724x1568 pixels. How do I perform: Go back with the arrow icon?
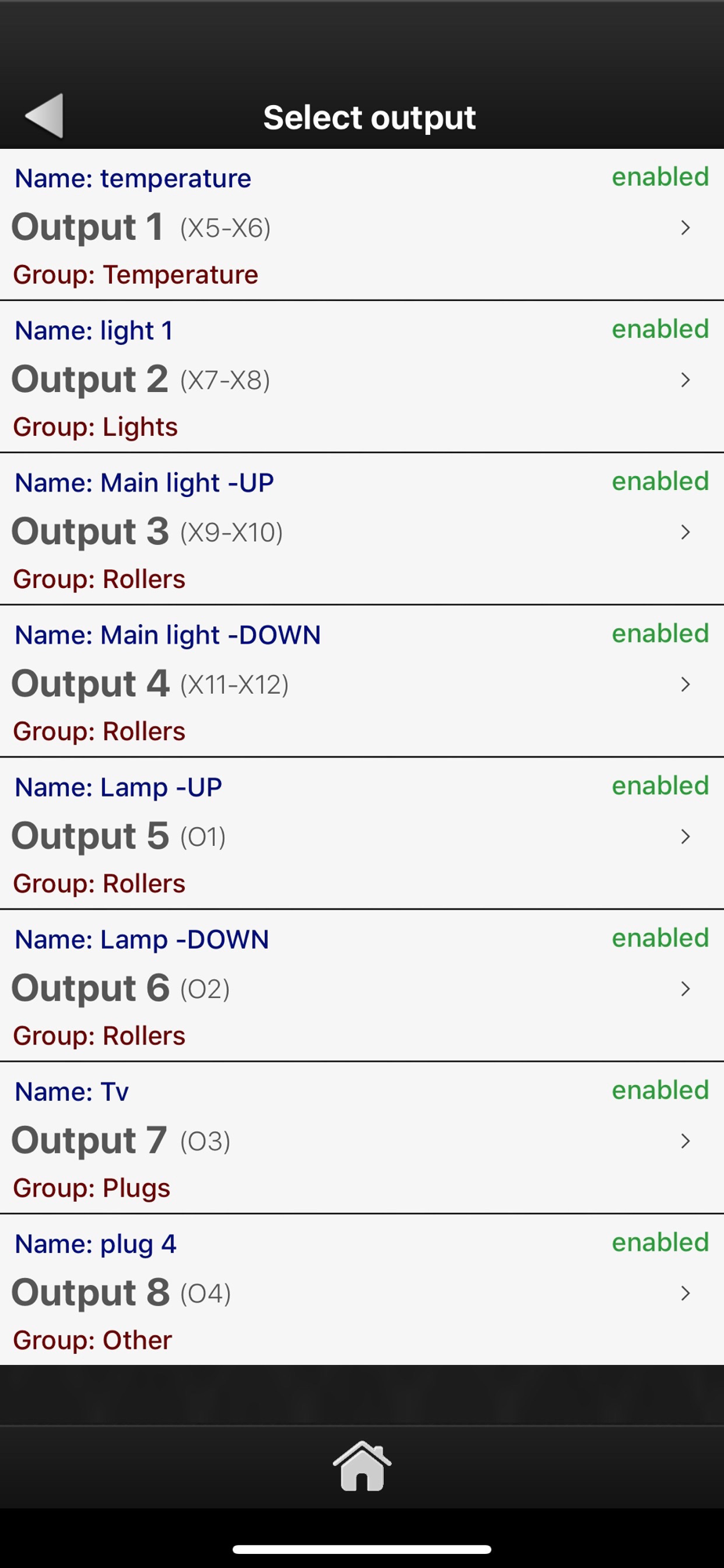[x=44, y=116]
